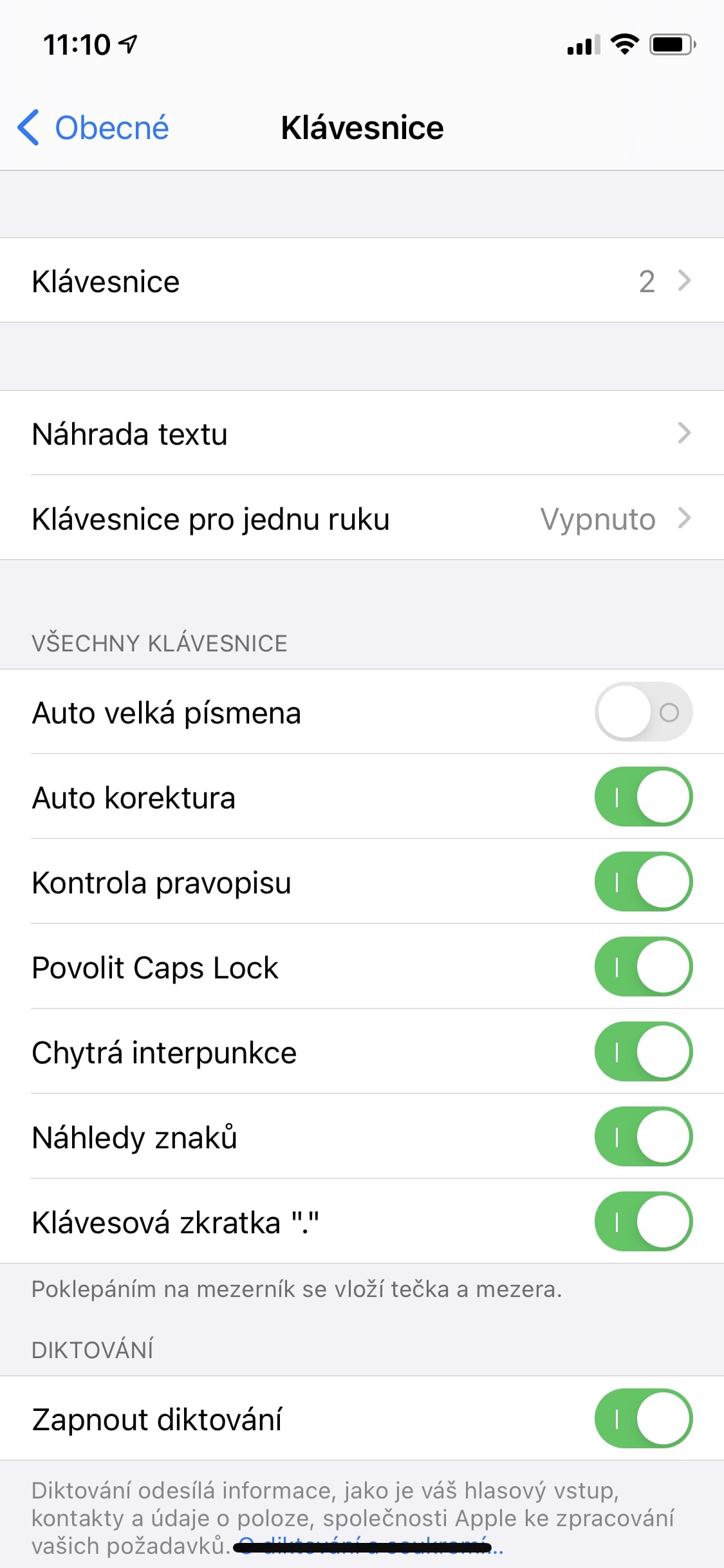This screenshot has width=724, height=1568.
Task: Switch off Chytrá interpunkce
Action: (643, 1052)
